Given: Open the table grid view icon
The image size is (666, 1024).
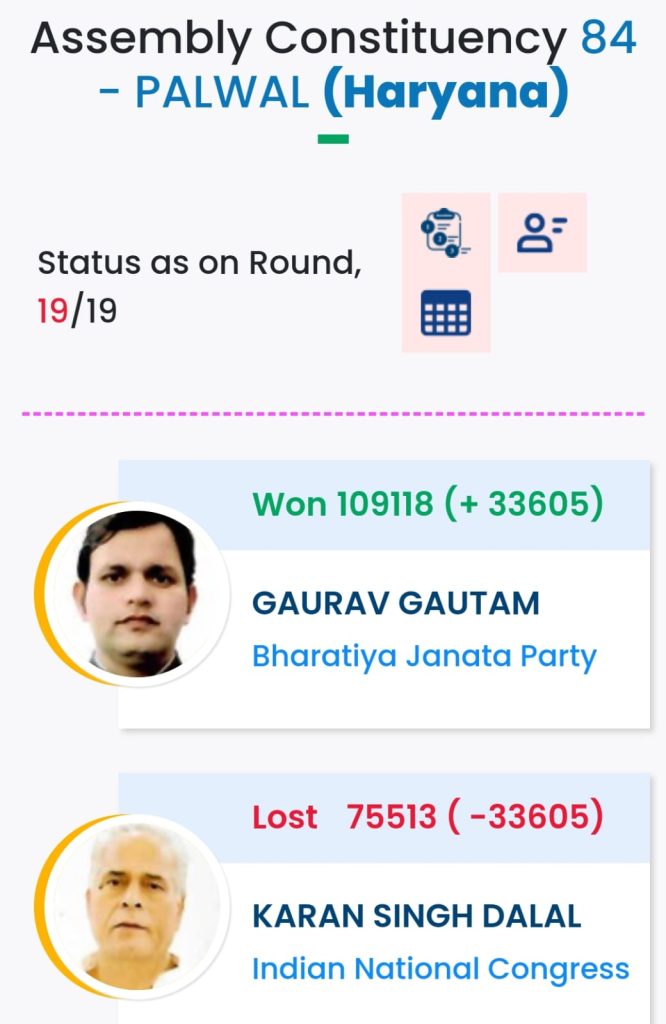Looking at the screenshot, I should (x=445, y=315).
